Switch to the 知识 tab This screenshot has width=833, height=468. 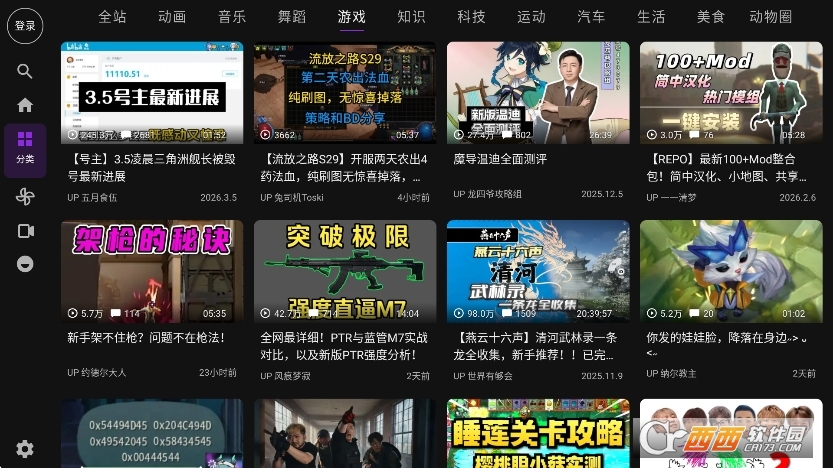[411, 17]
